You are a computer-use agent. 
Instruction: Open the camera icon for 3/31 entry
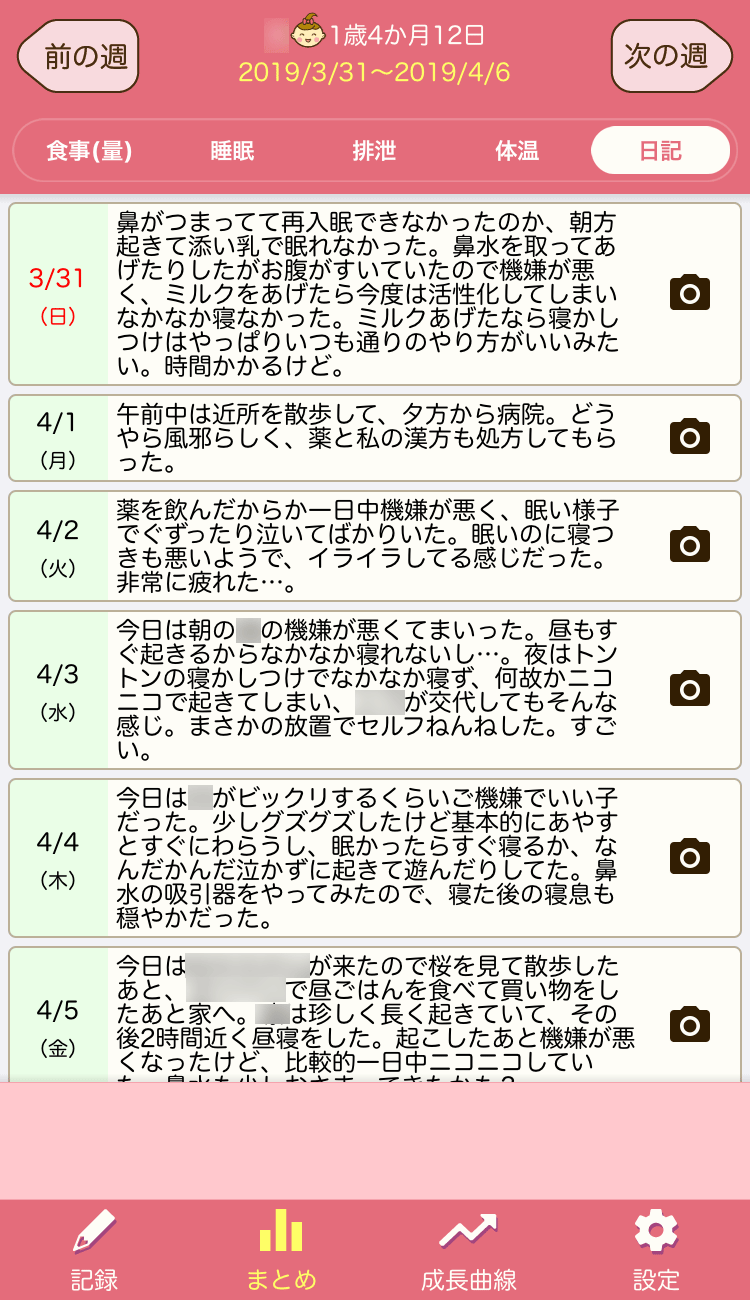click(689, 293)
